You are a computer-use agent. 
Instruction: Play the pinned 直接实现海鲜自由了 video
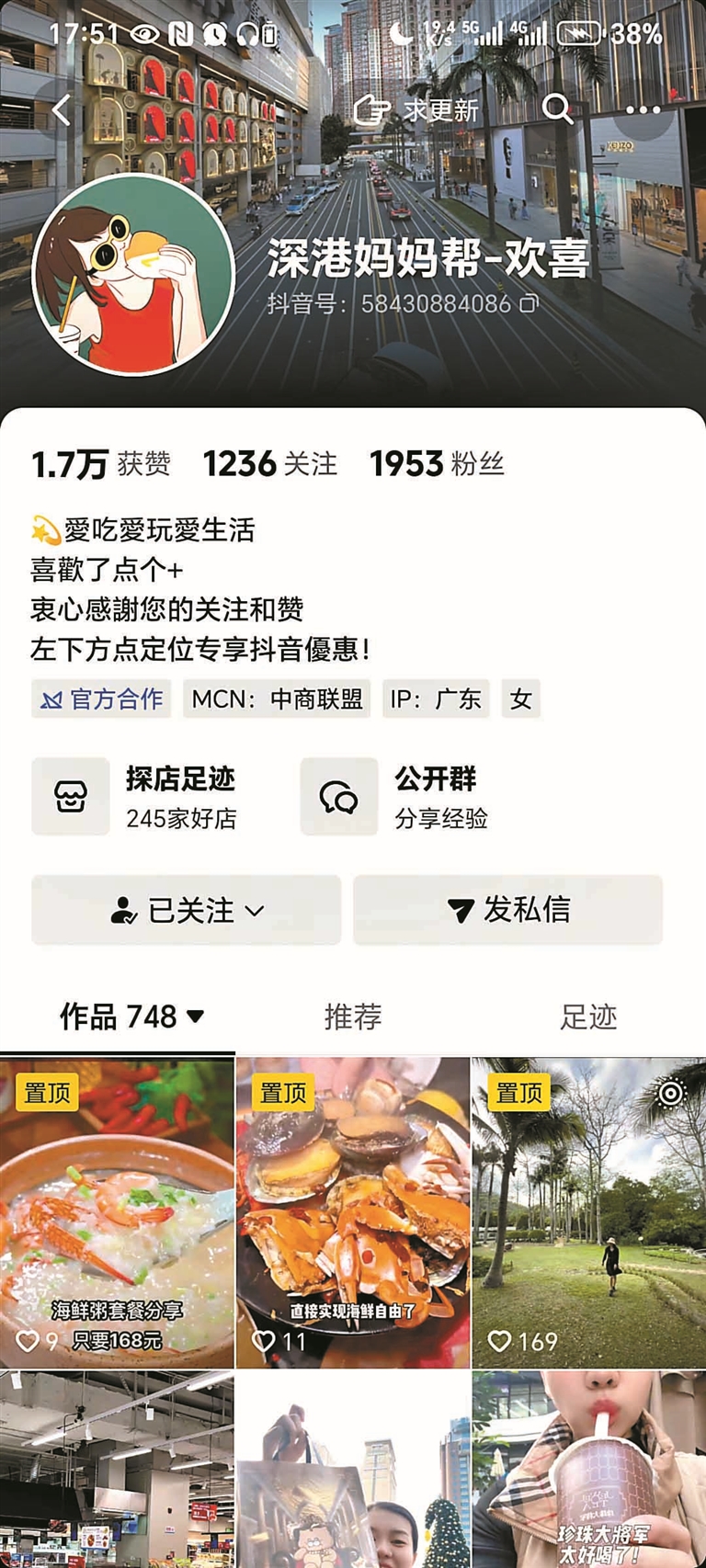point(353,1213)
